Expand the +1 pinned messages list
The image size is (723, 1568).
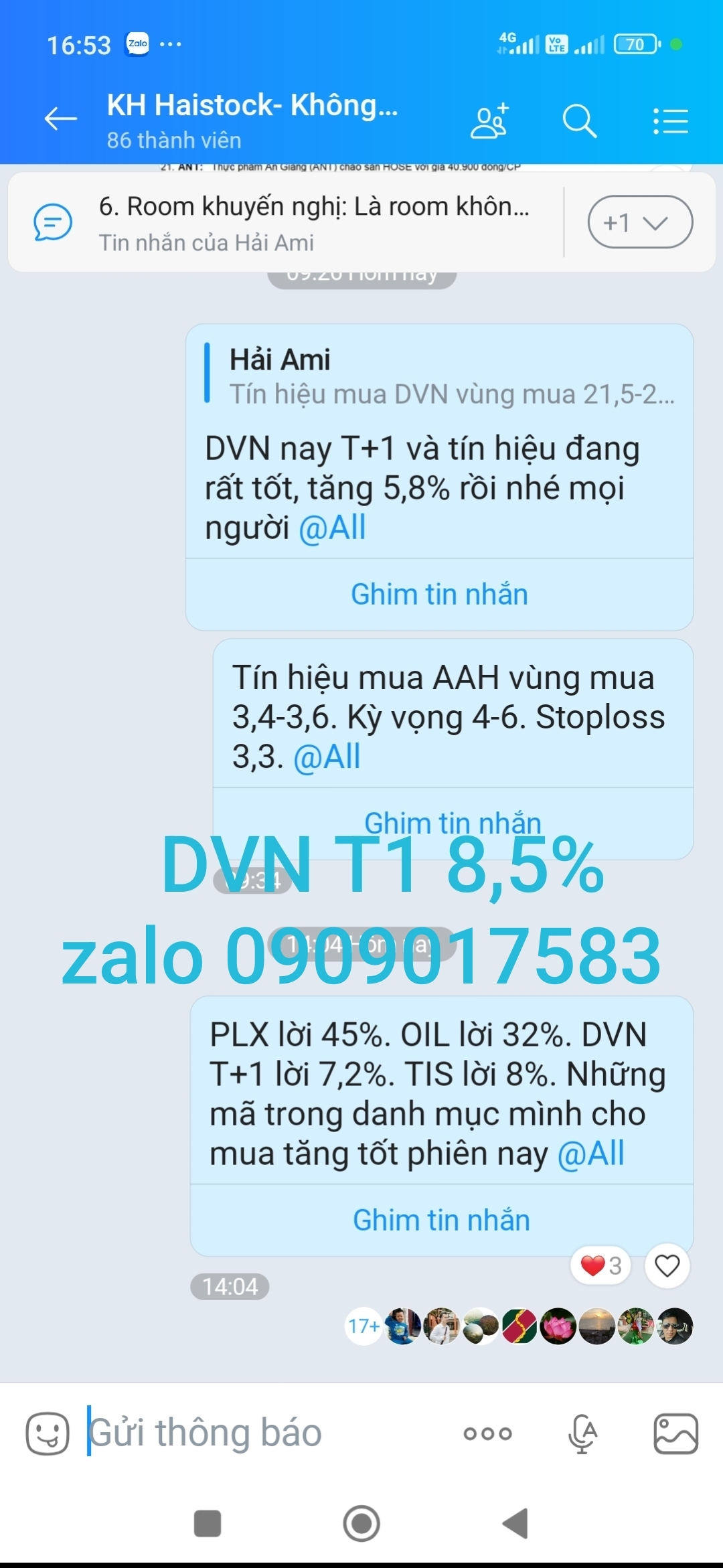click(x=639, y=222)
